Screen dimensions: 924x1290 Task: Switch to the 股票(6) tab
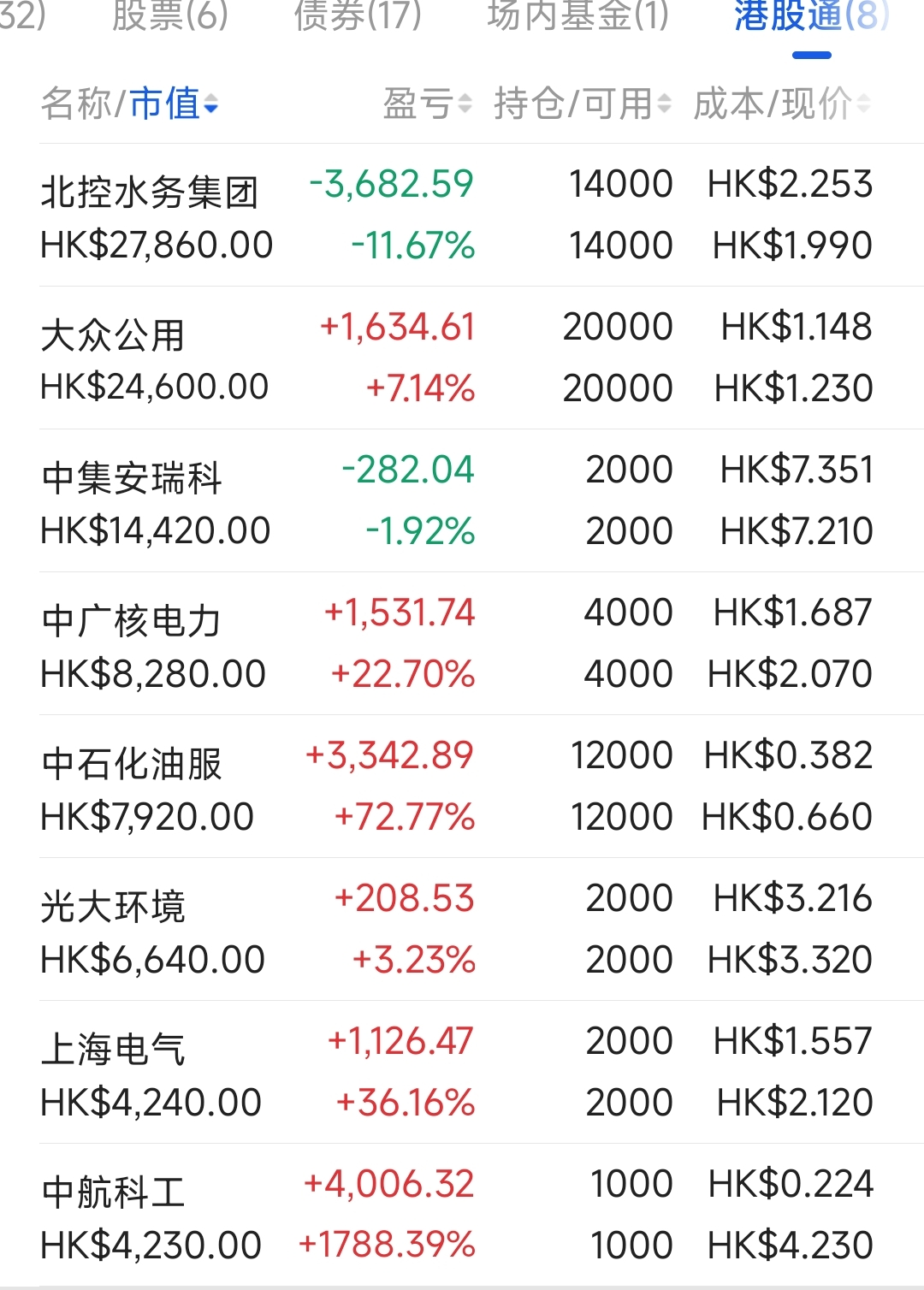[169, 15]
